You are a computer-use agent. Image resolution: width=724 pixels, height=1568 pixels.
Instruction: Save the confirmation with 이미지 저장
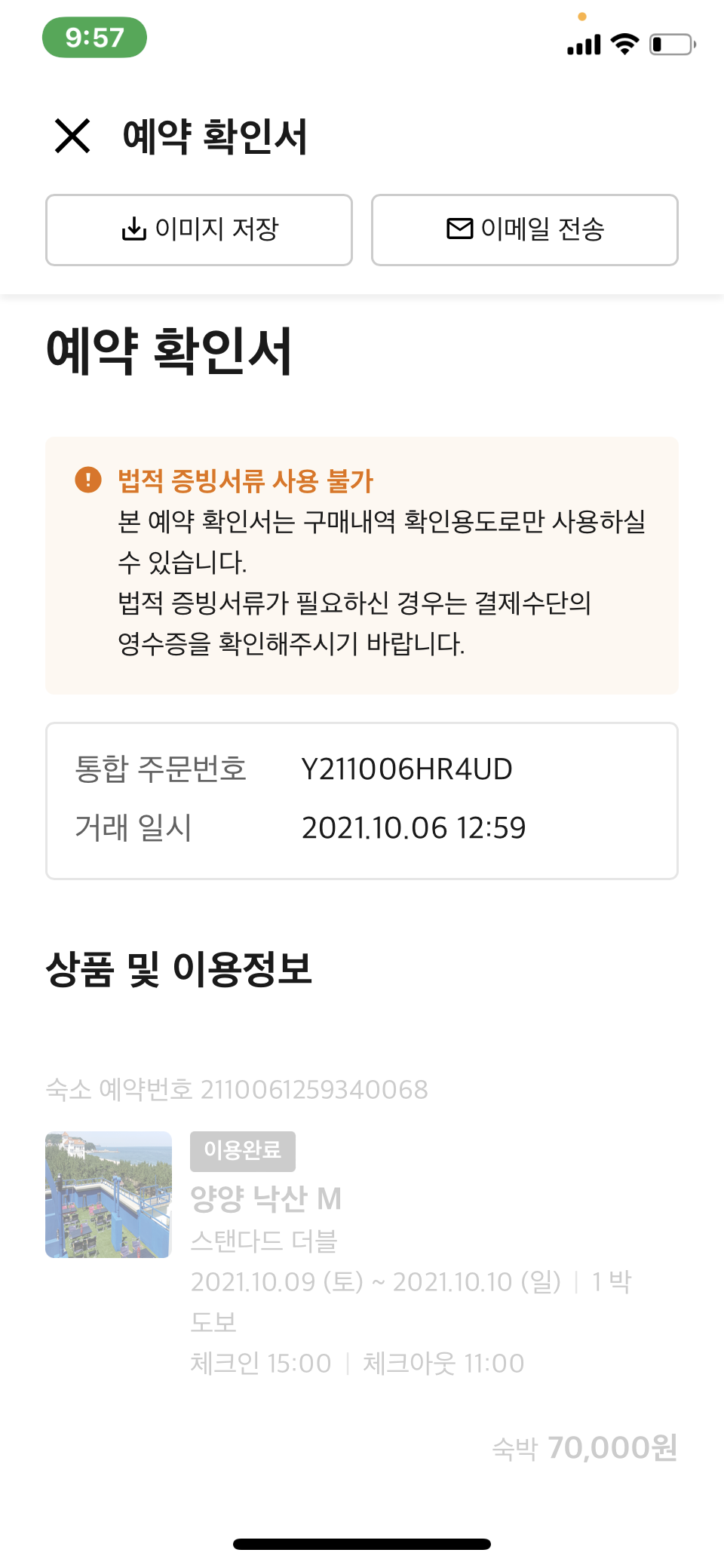(199, 230)
